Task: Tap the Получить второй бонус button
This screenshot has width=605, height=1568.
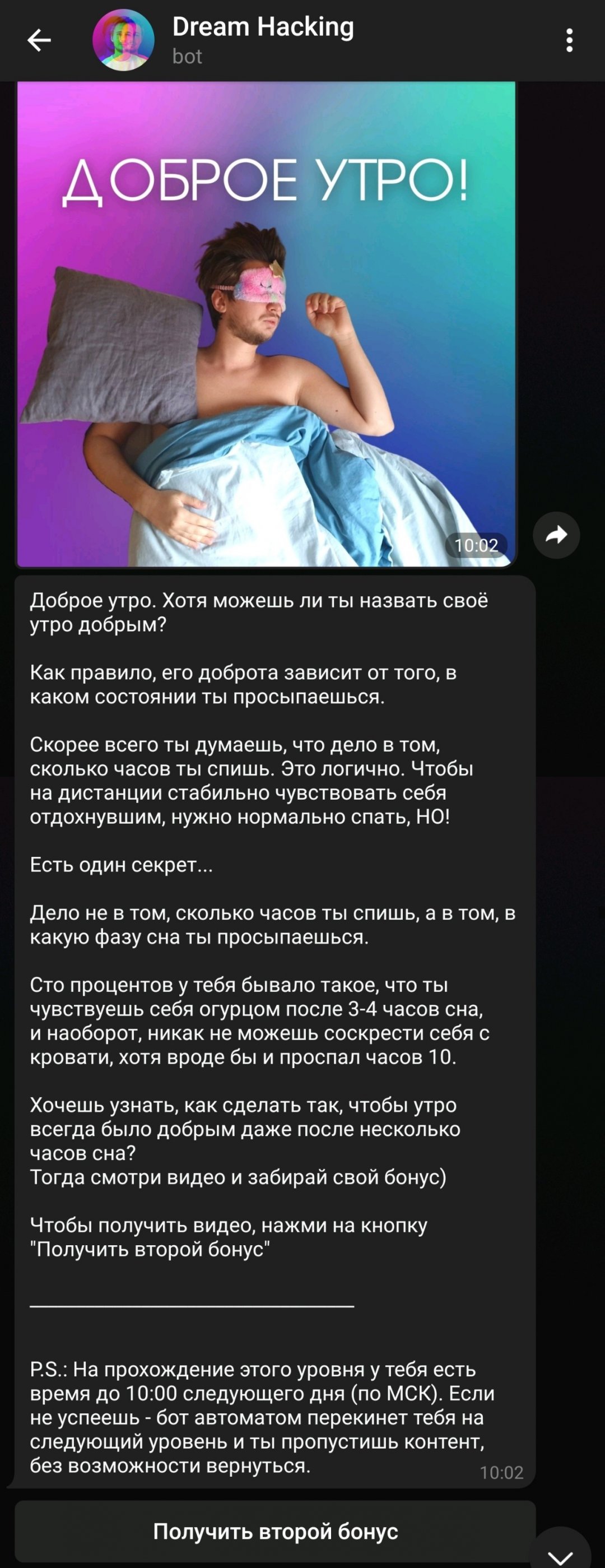Action: 275,1532
